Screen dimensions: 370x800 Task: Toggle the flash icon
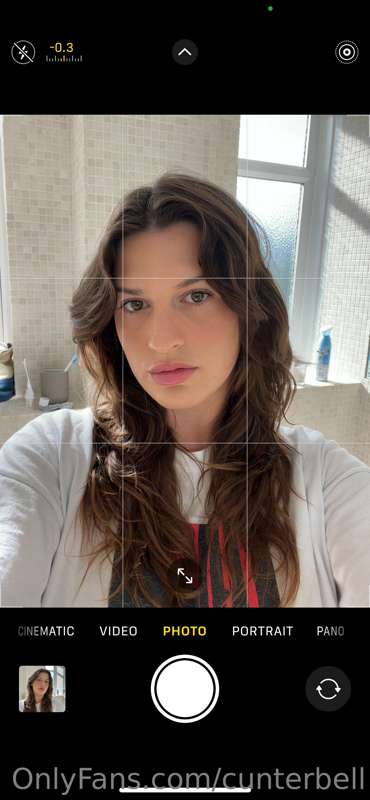pos(23,52)
